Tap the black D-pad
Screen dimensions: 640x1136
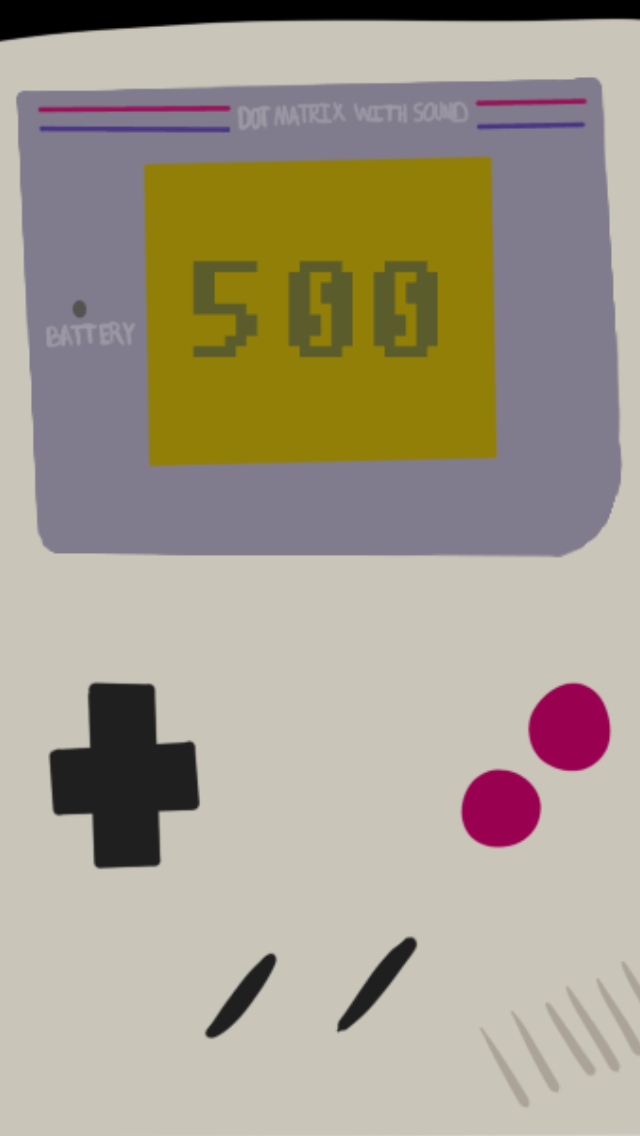coord(125,775)
